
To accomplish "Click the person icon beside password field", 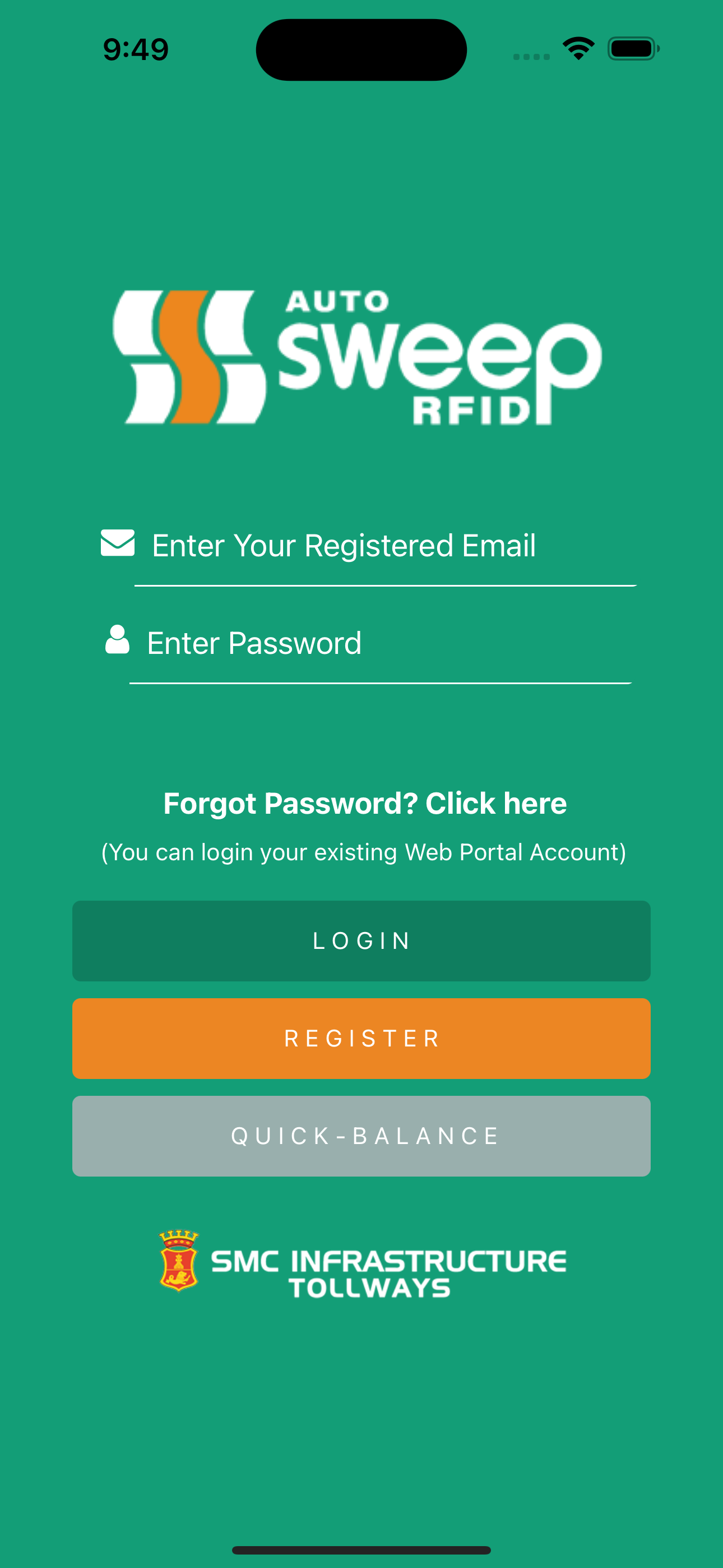I will tap(118, 640).
